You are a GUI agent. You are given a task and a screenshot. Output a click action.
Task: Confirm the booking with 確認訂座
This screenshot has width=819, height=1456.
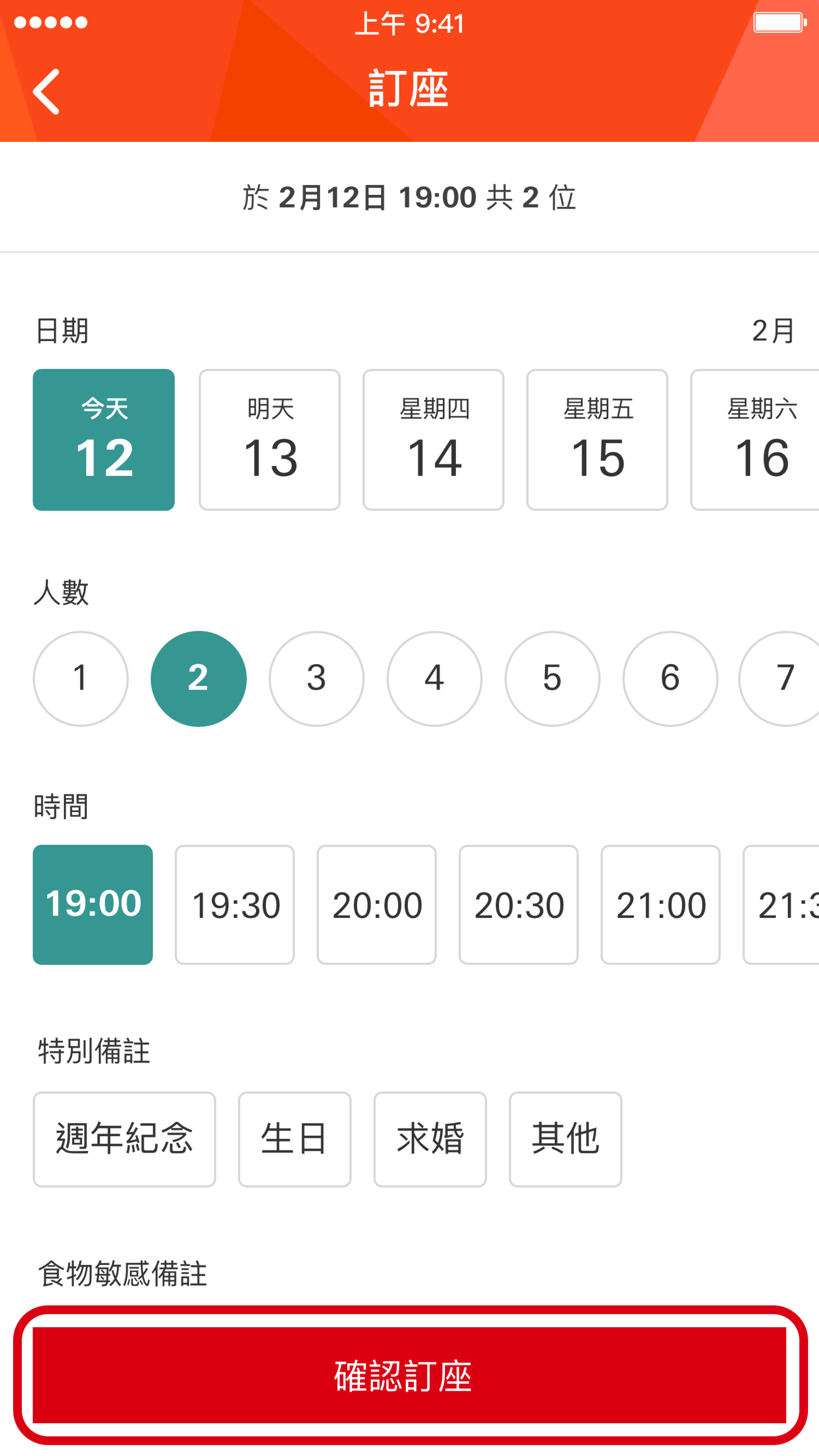click(x=410, y=1375)
